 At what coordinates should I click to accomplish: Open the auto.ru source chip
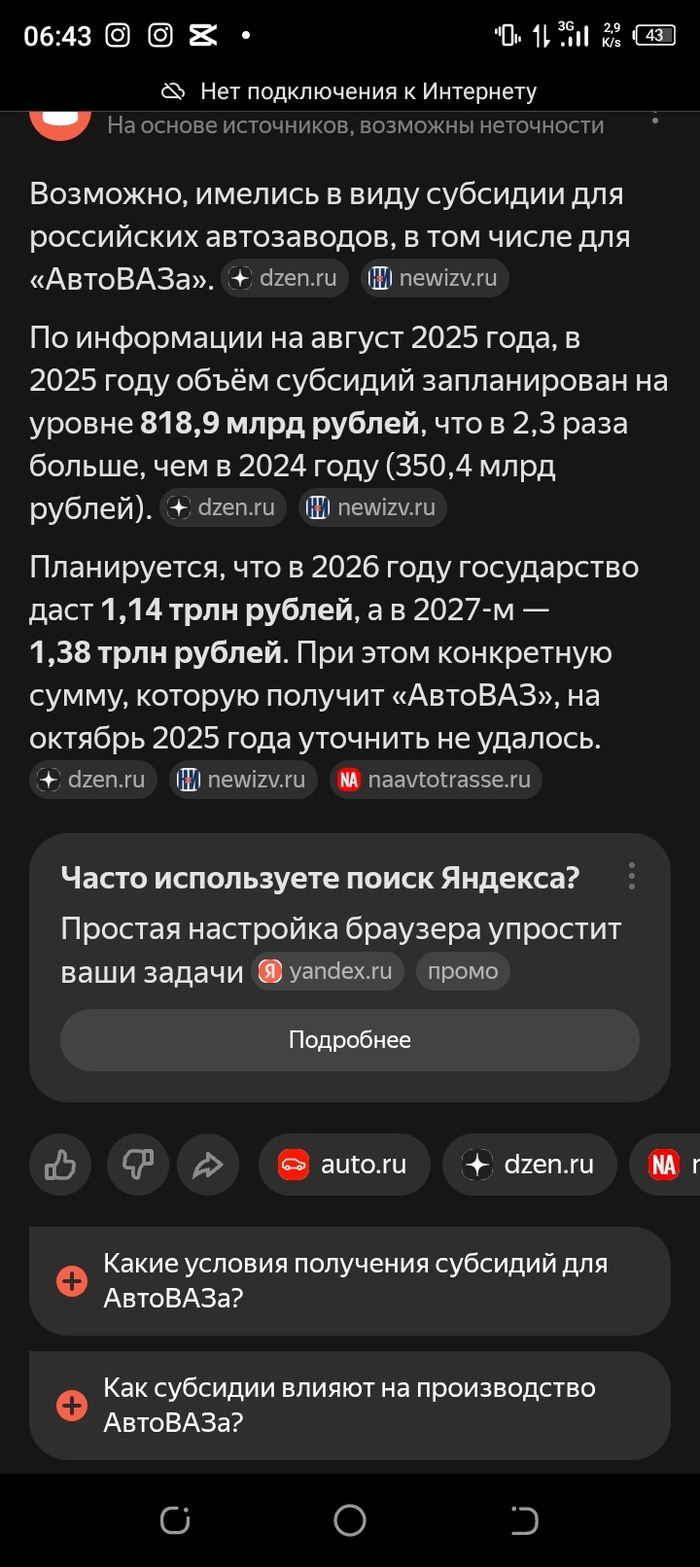(344, 1164)
